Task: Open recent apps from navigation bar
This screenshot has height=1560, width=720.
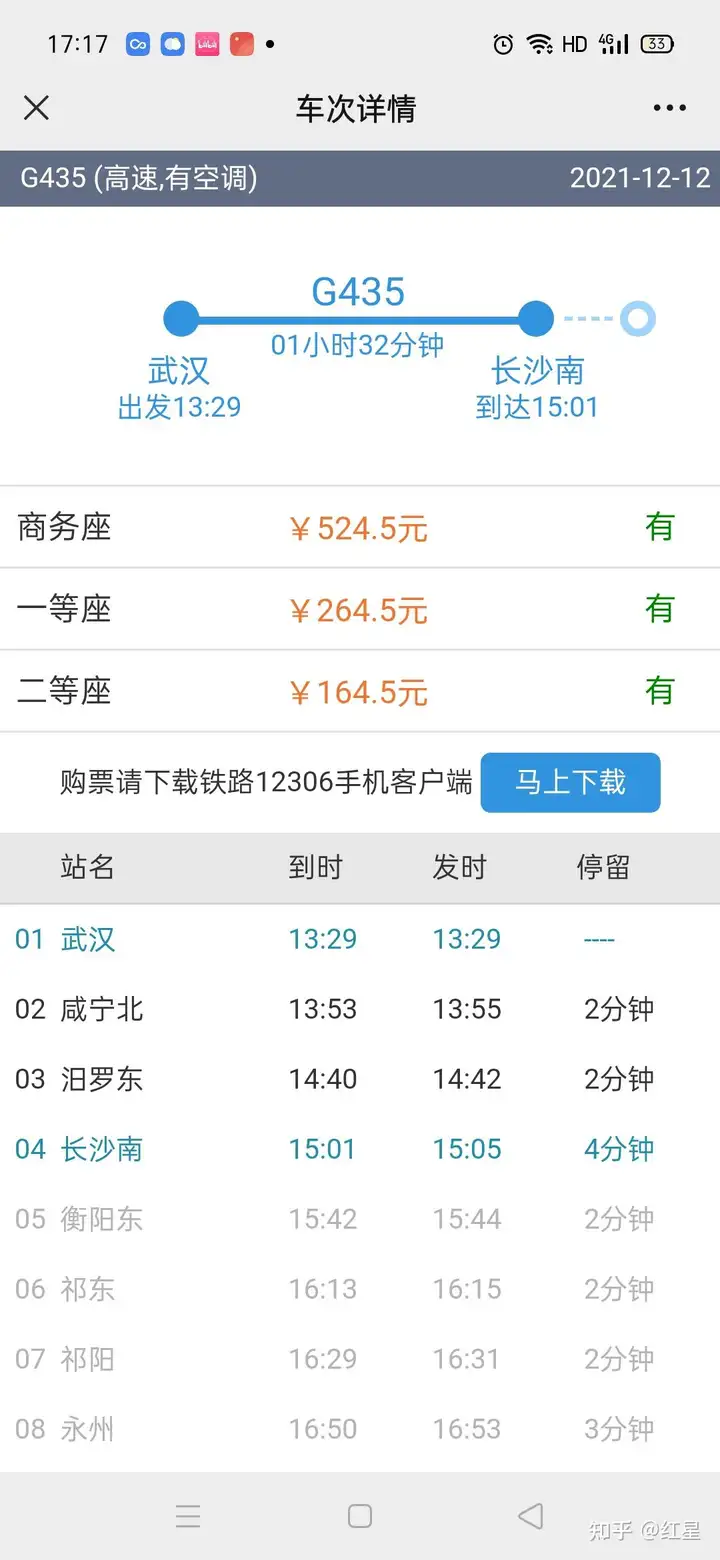Action: tap(188, 1516)
